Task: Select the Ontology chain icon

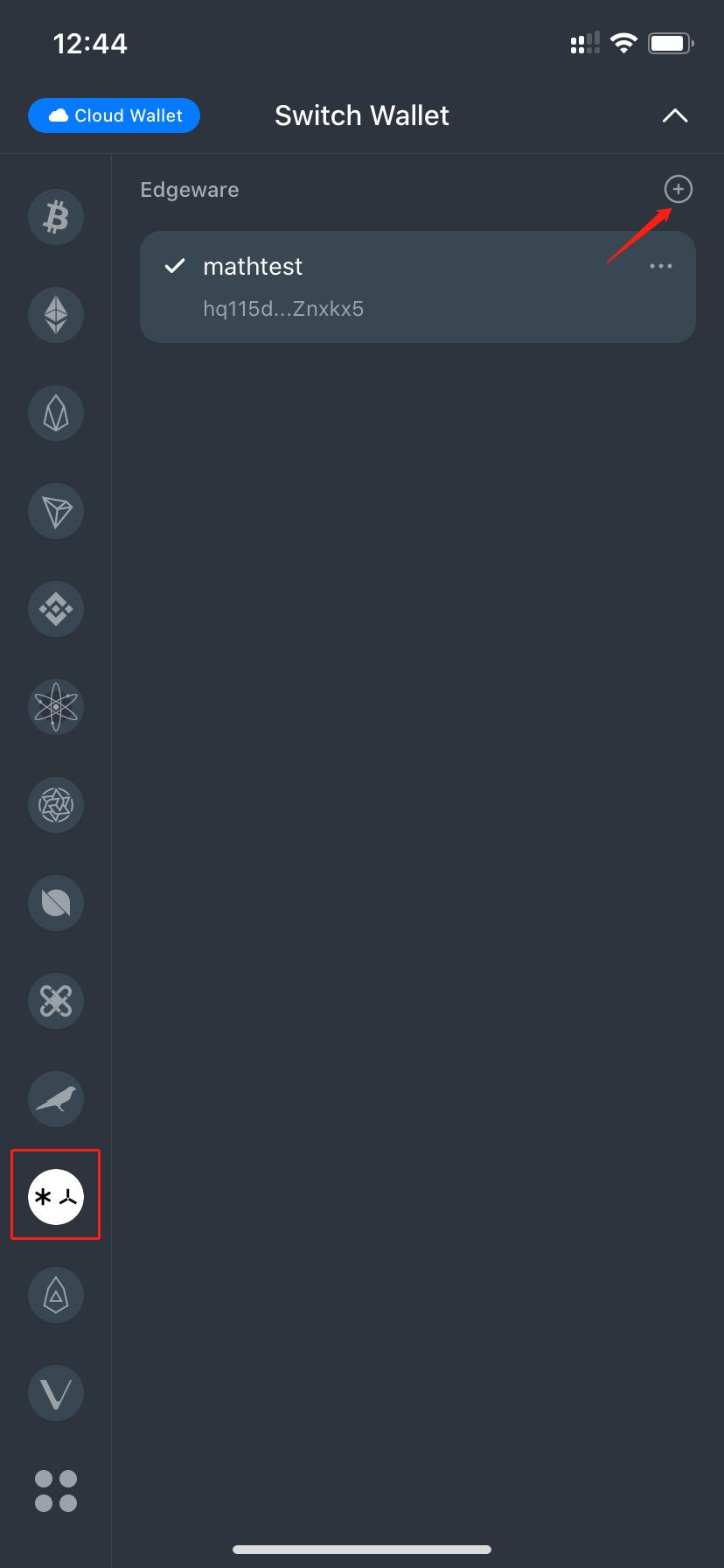Action: [x=56, y=902]
